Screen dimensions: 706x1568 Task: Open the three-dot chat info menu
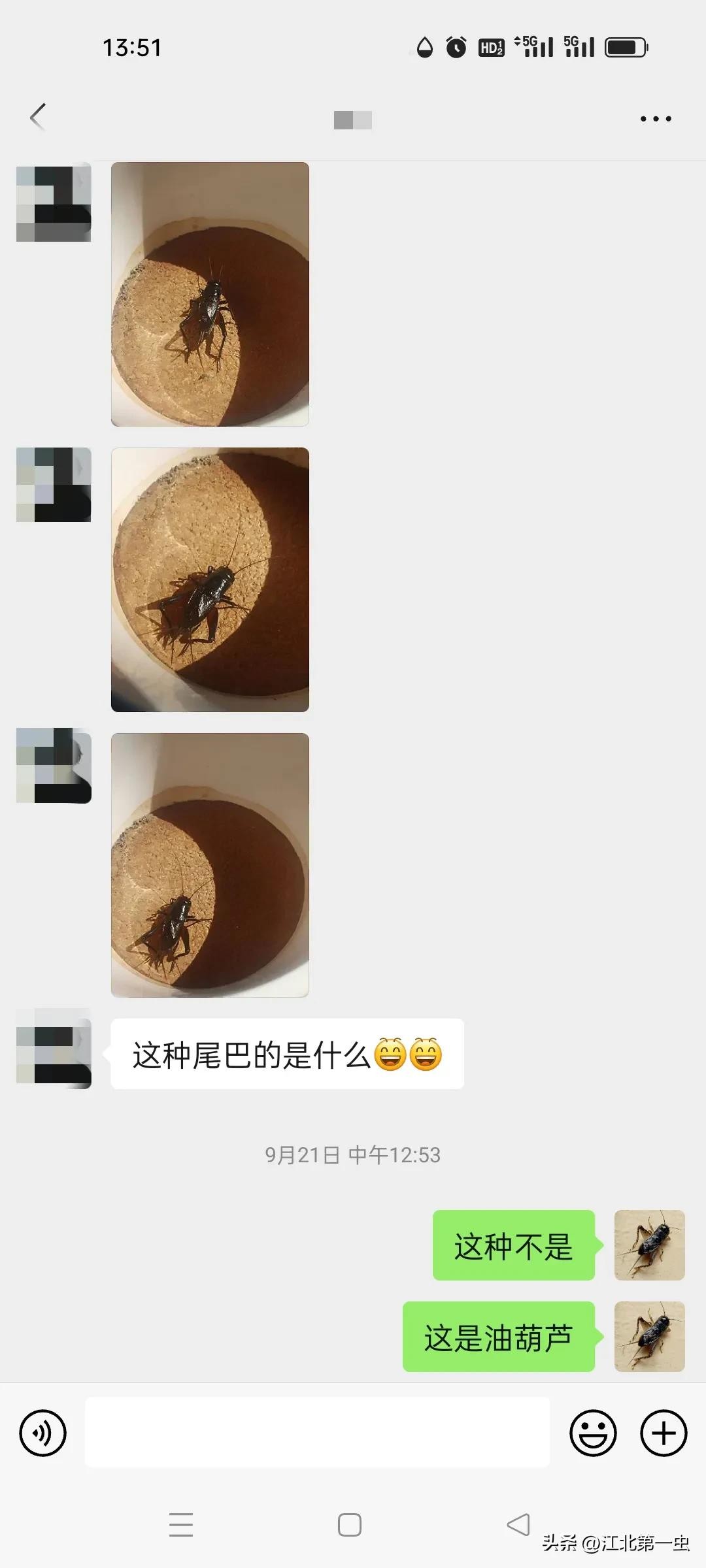coord(655,119)
